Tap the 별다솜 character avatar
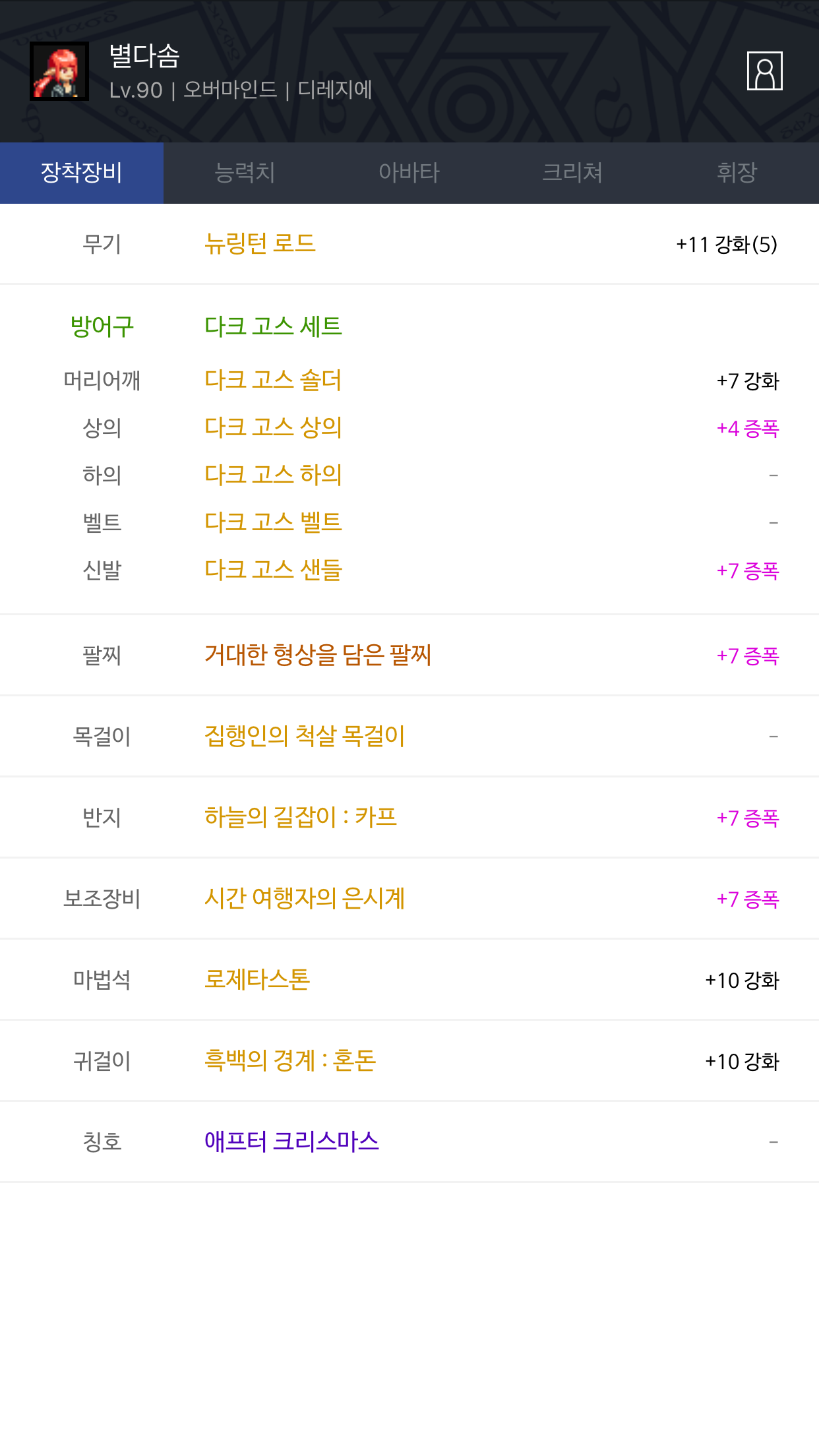819x1456 pixels. (x=59, y=71)
